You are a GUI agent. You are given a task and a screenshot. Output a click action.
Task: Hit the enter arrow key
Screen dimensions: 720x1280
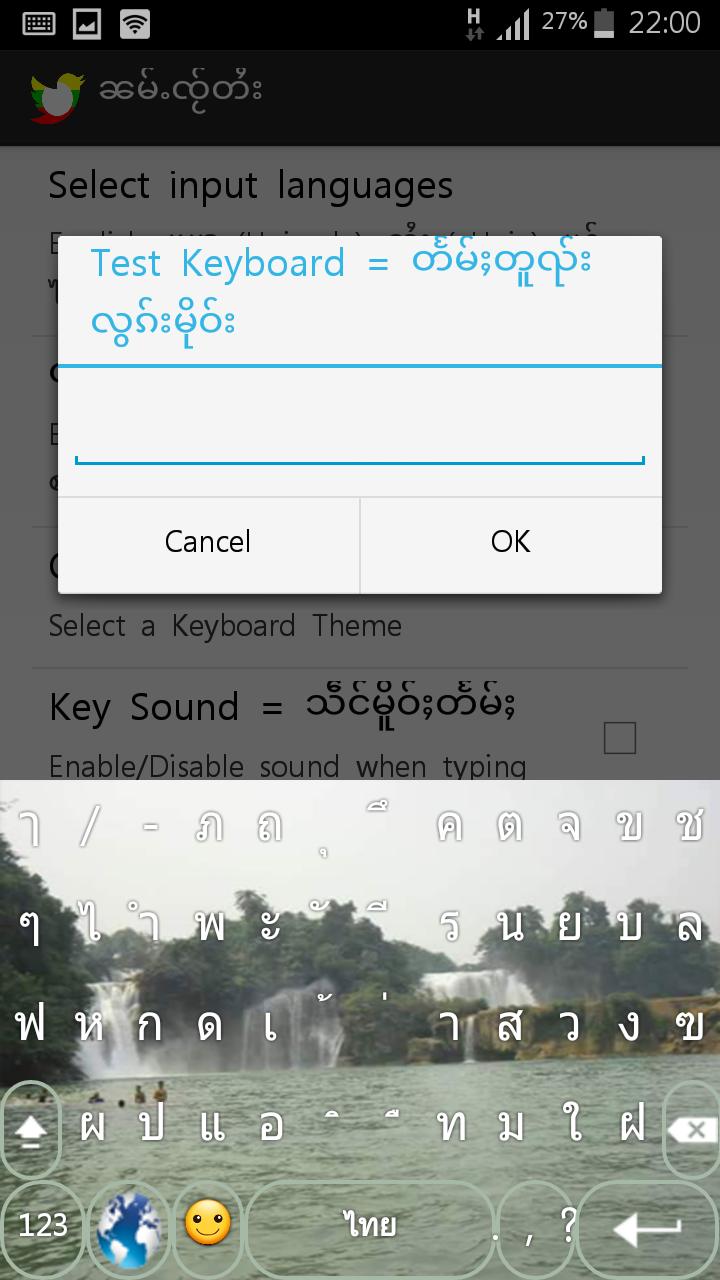648,1226
